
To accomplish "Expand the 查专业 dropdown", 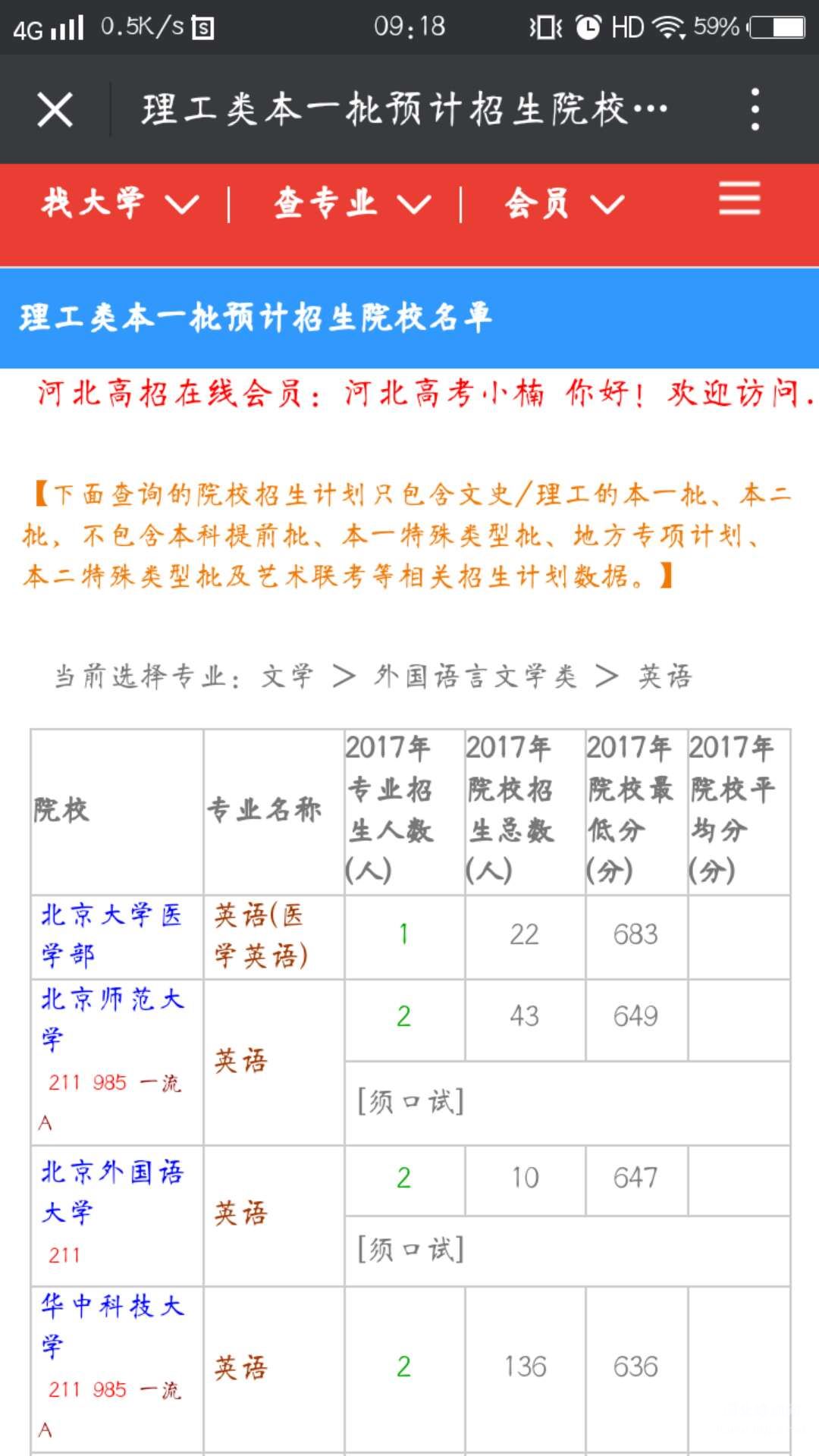I will coord(353,203).
